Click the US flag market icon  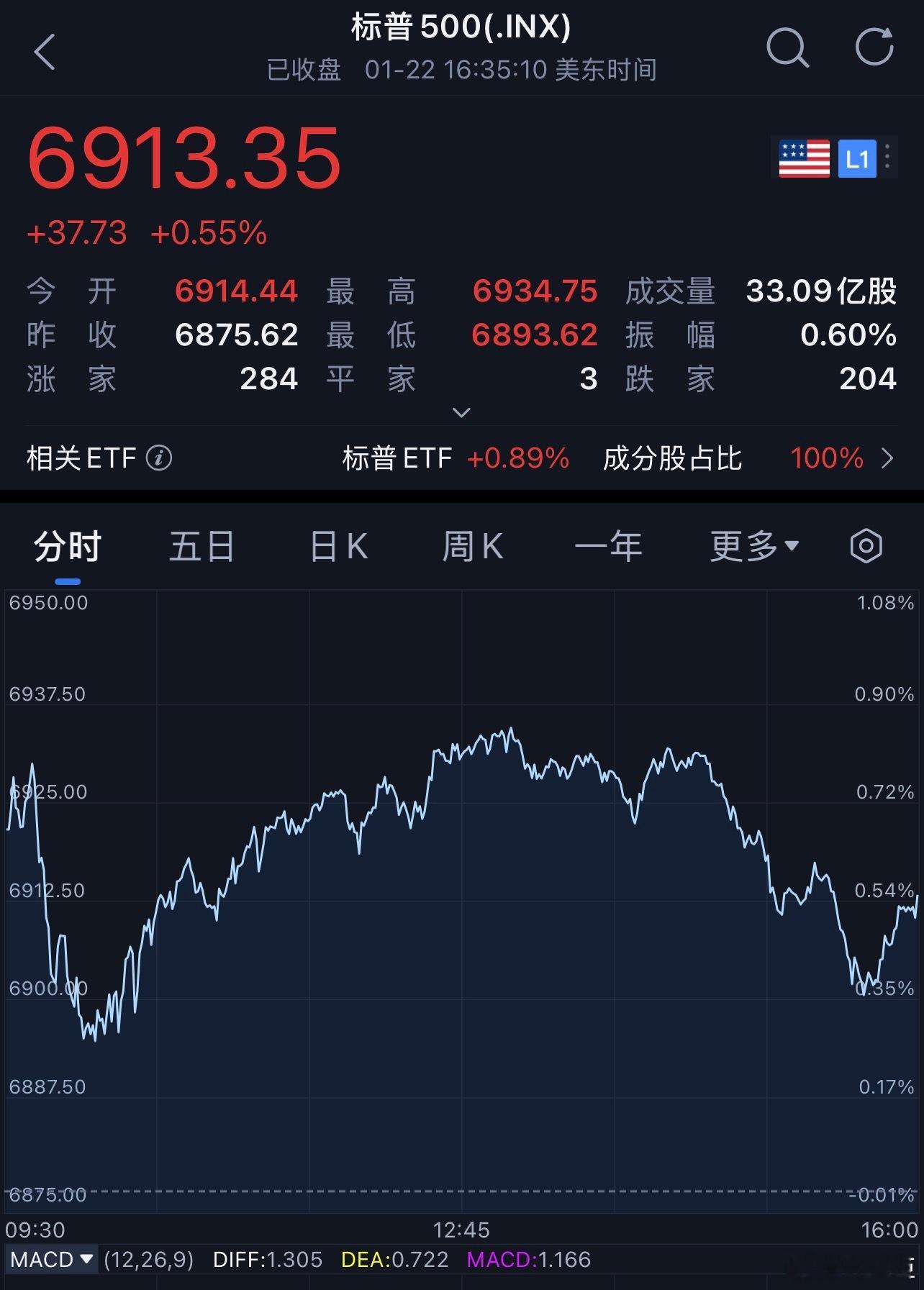point(803,159)
